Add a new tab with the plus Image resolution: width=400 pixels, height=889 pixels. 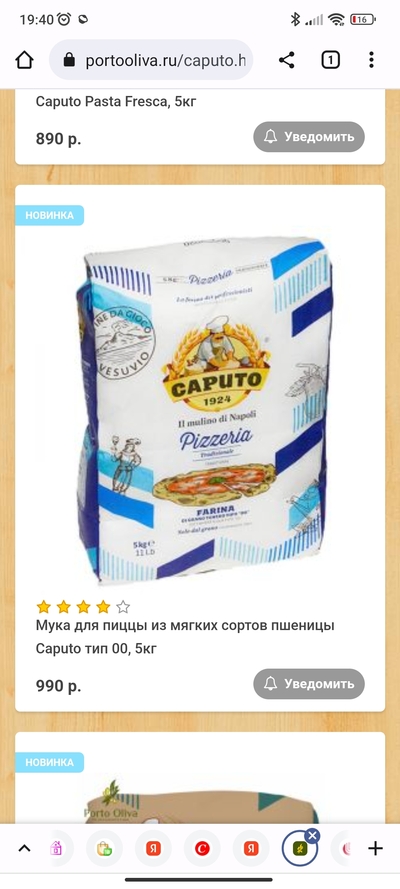pyautogui.click(x=375, y=849)
